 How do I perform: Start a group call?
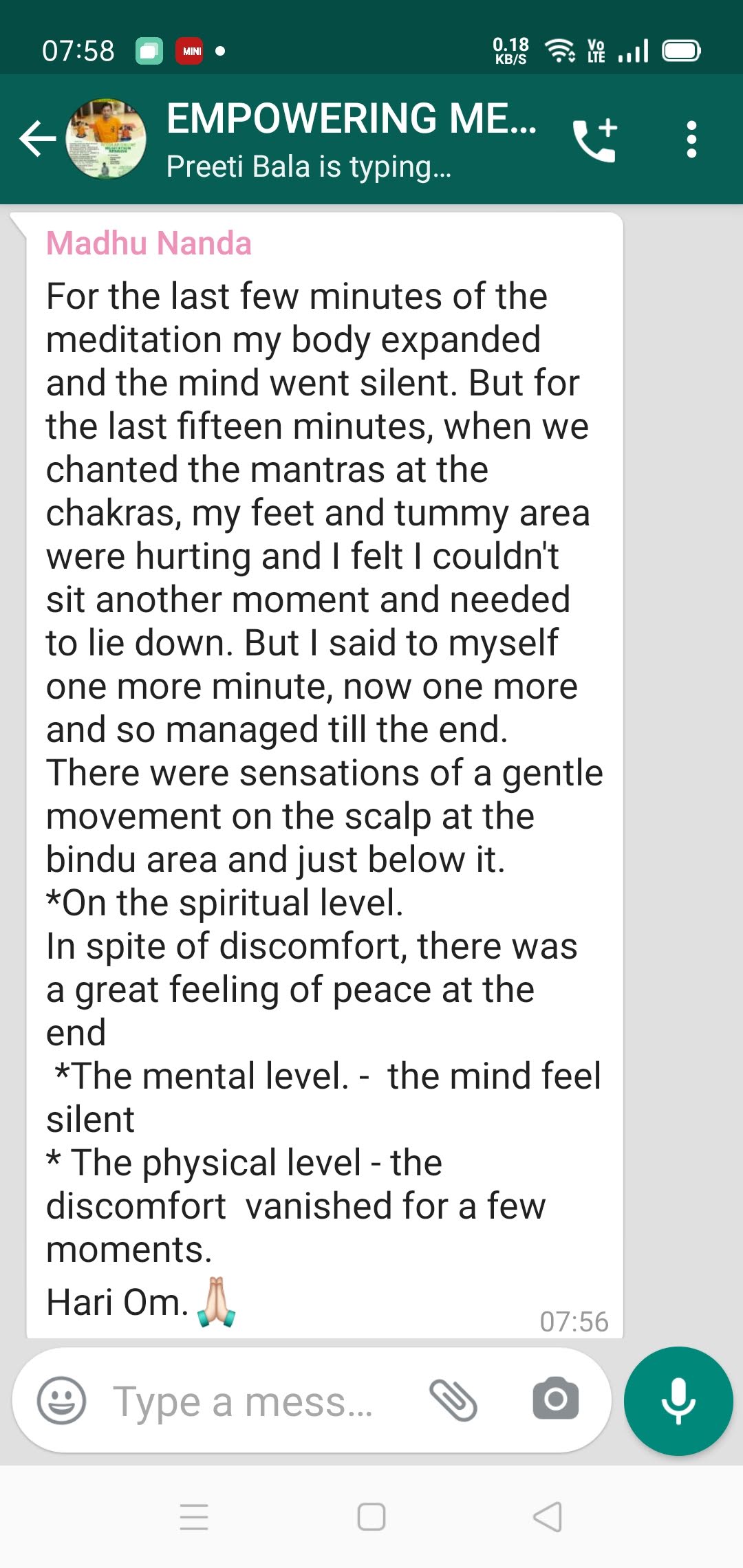click(595, 140)
